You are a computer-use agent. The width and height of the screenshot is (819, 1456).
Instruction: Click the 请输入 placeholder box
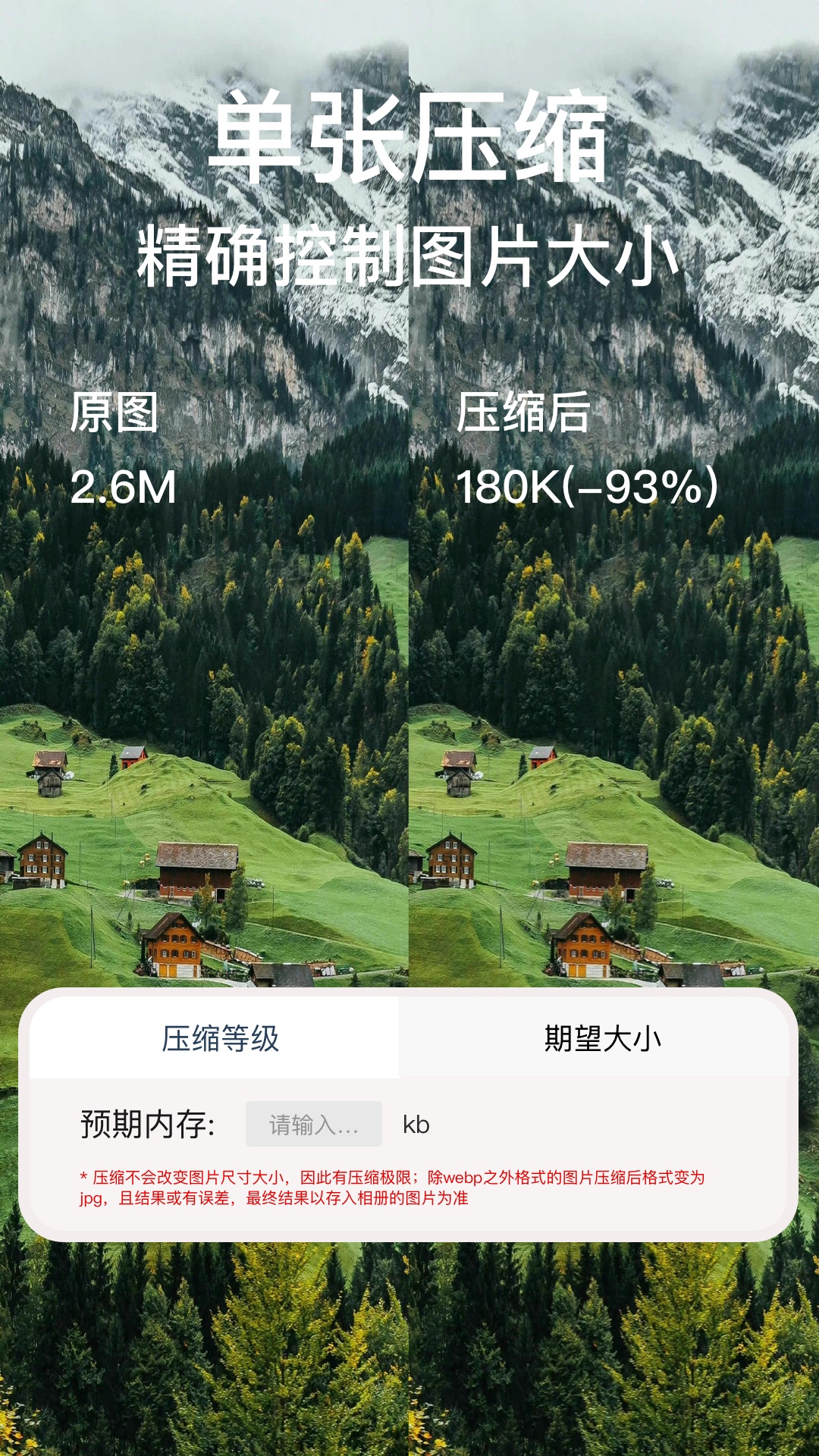pyautogui.click(x=315, y=1125)
